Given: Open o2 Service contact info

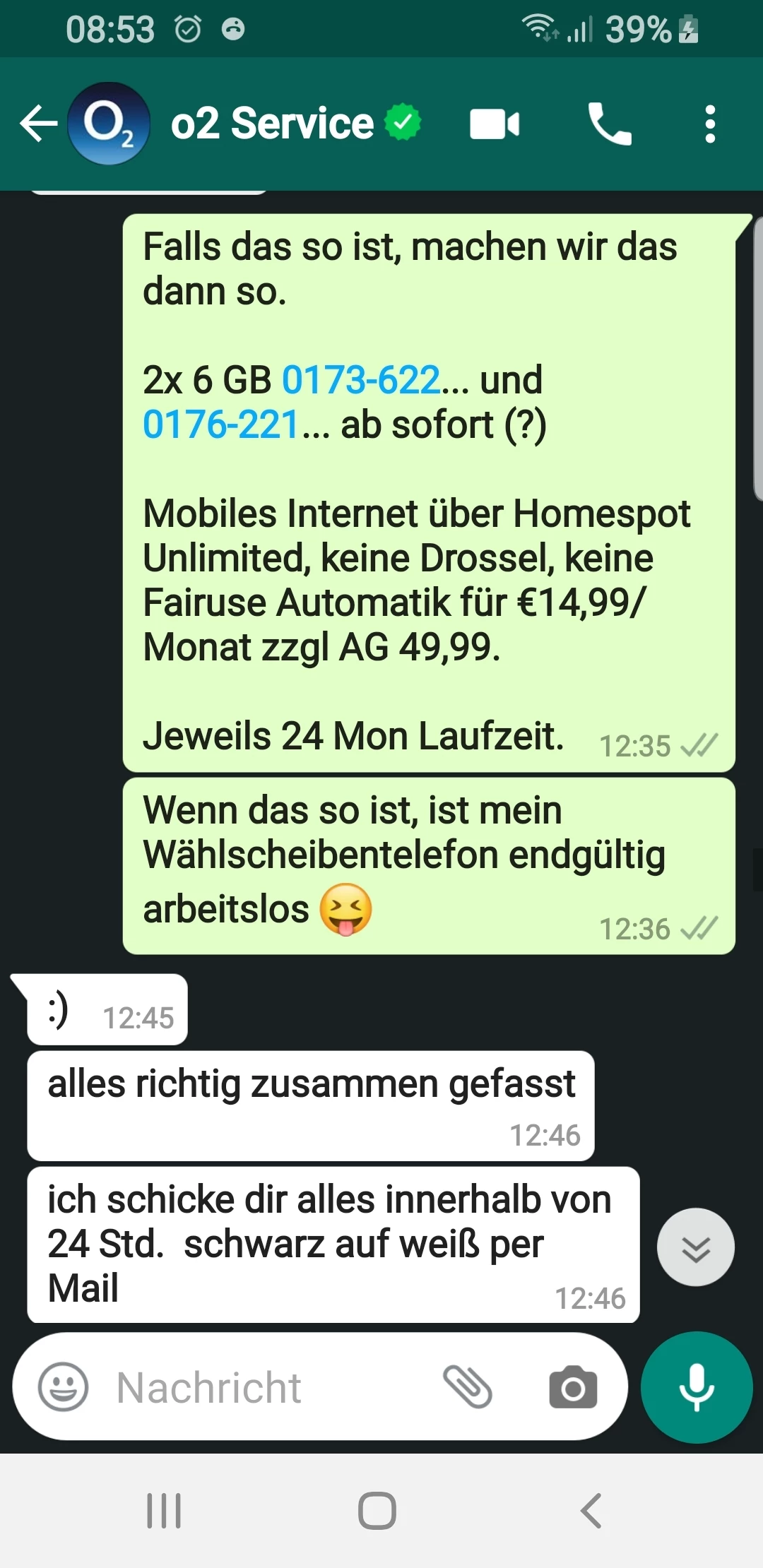Looking at the screenshot, I should [x=272, y=124].
